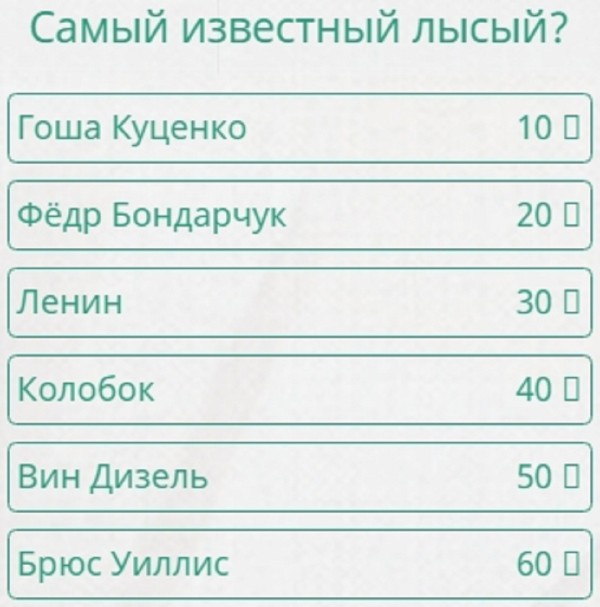Tap the Ленин answer row
This screenshot has height=607, width=600.
pos(298,302)
